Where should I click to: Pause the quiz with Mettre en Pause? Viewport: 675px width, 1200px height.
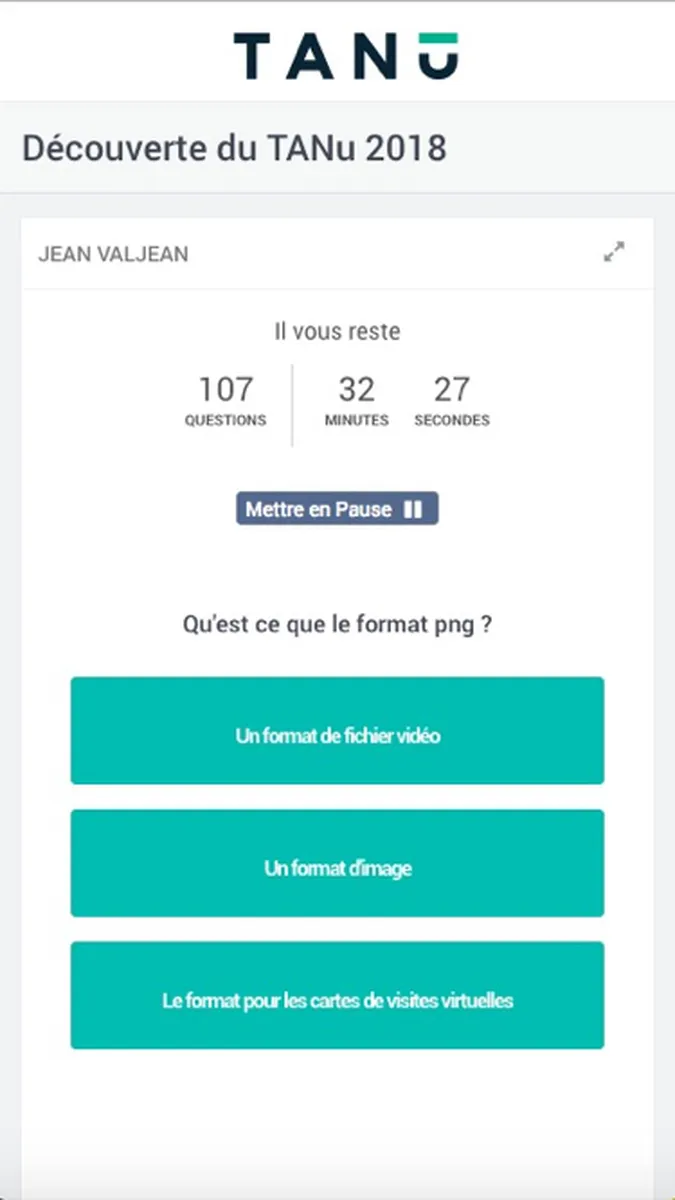point(337,509)
